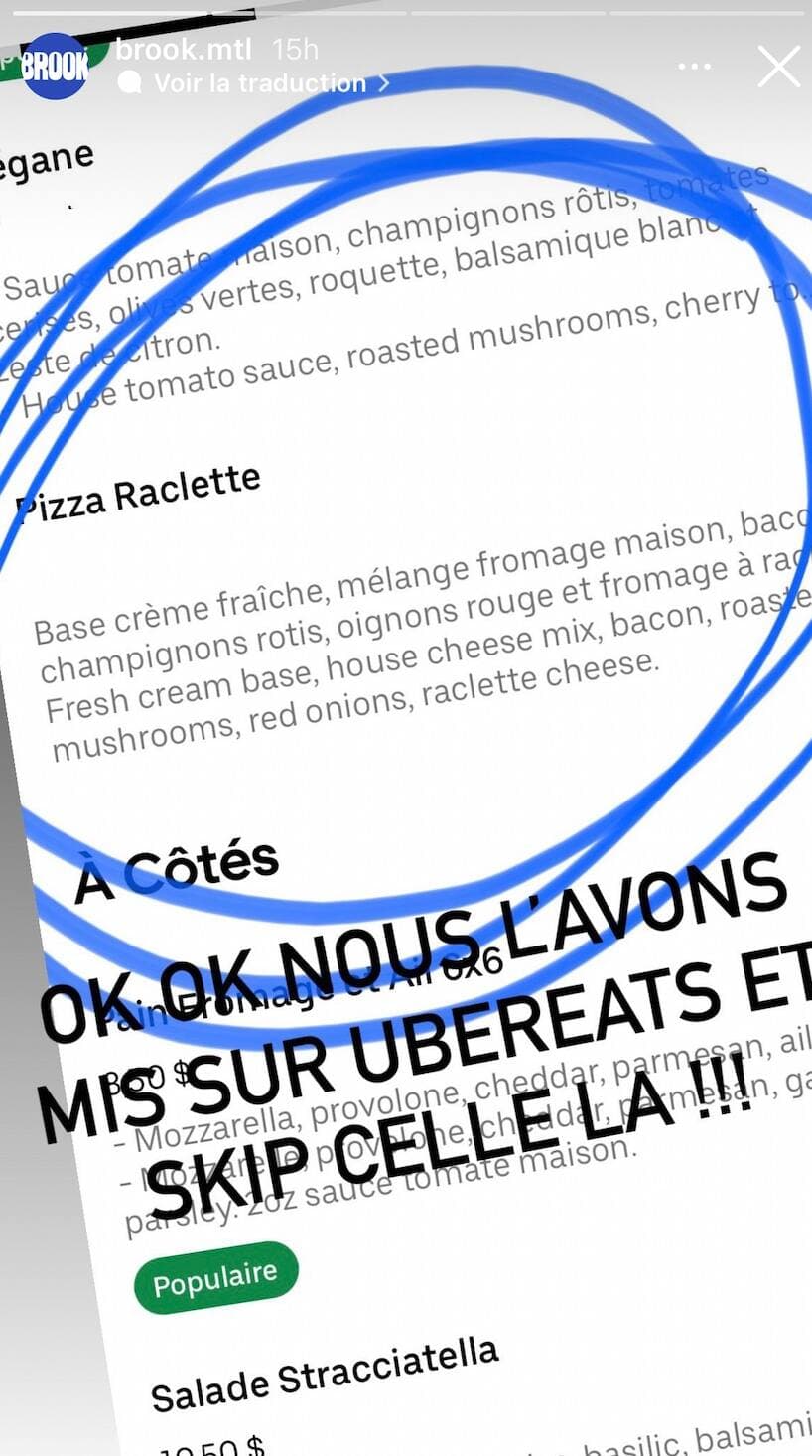Show the translation via Voir la traduction
This screenshot has height=1456, width=812.
pyautogui.click(x=260, y=83)
